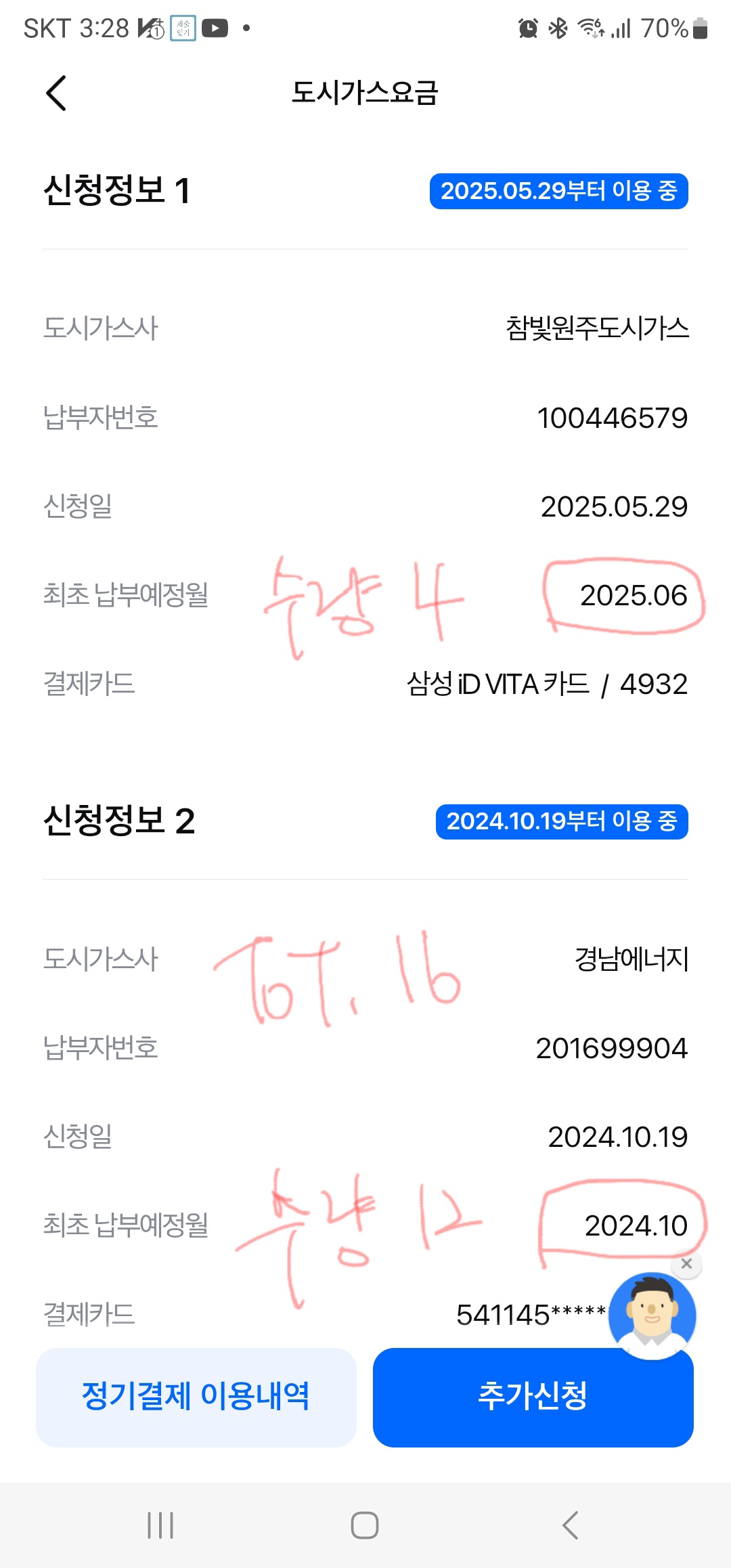Go to the home screen

click(x=365, y=1525)
